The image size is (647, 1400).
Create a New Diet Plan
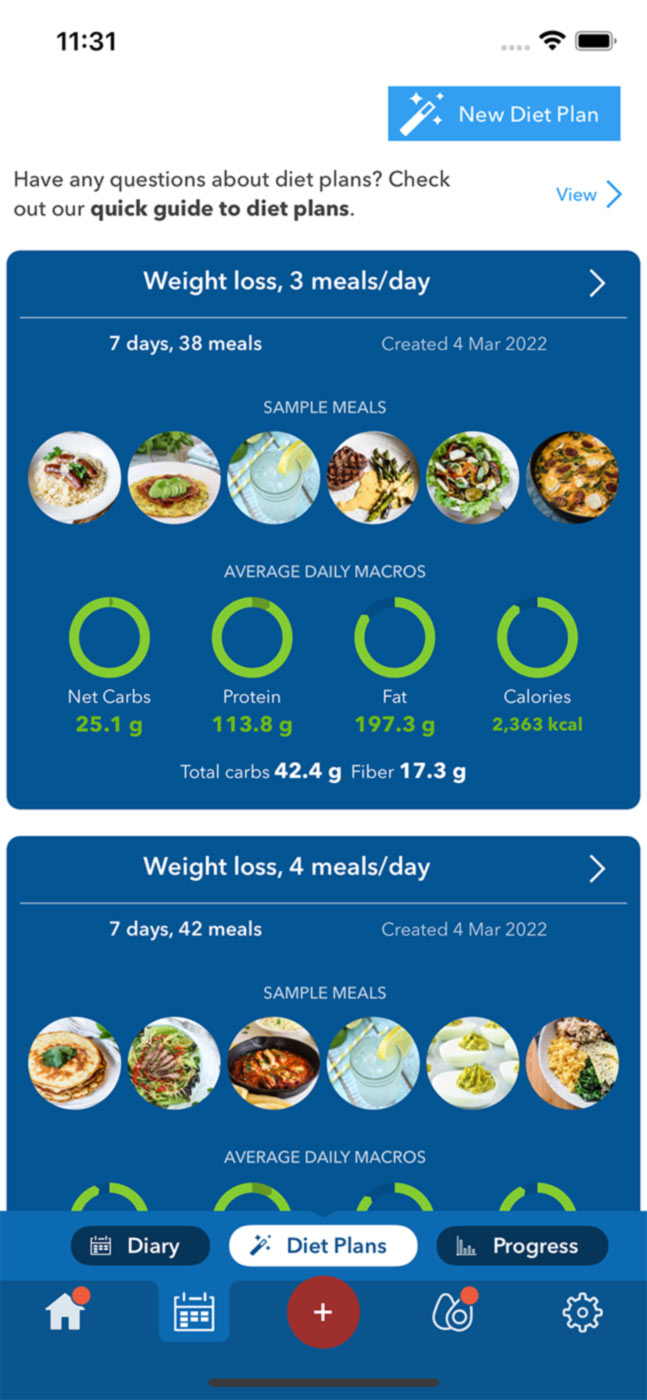504,114
